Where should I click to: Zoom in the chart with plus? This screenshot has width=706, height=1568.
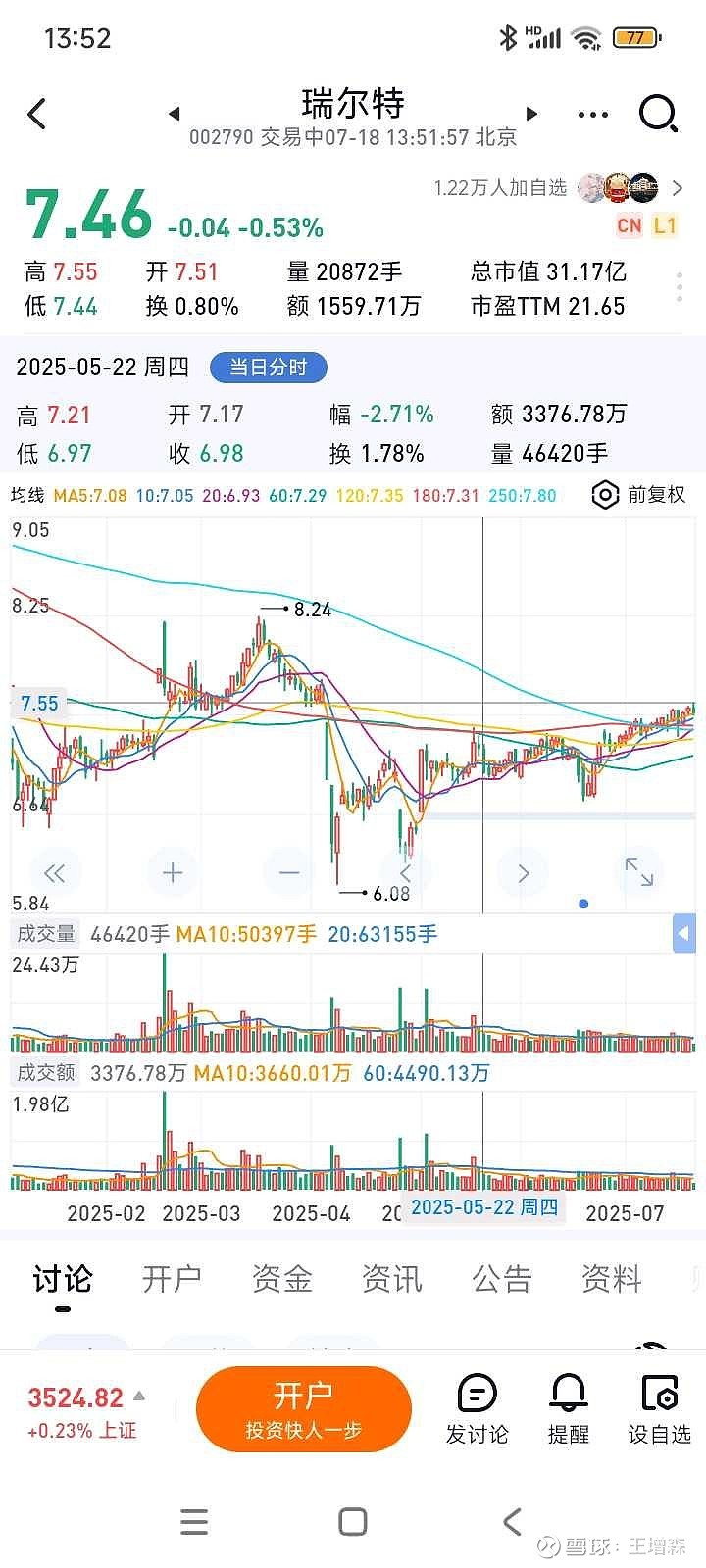click(x=173, y=872)
